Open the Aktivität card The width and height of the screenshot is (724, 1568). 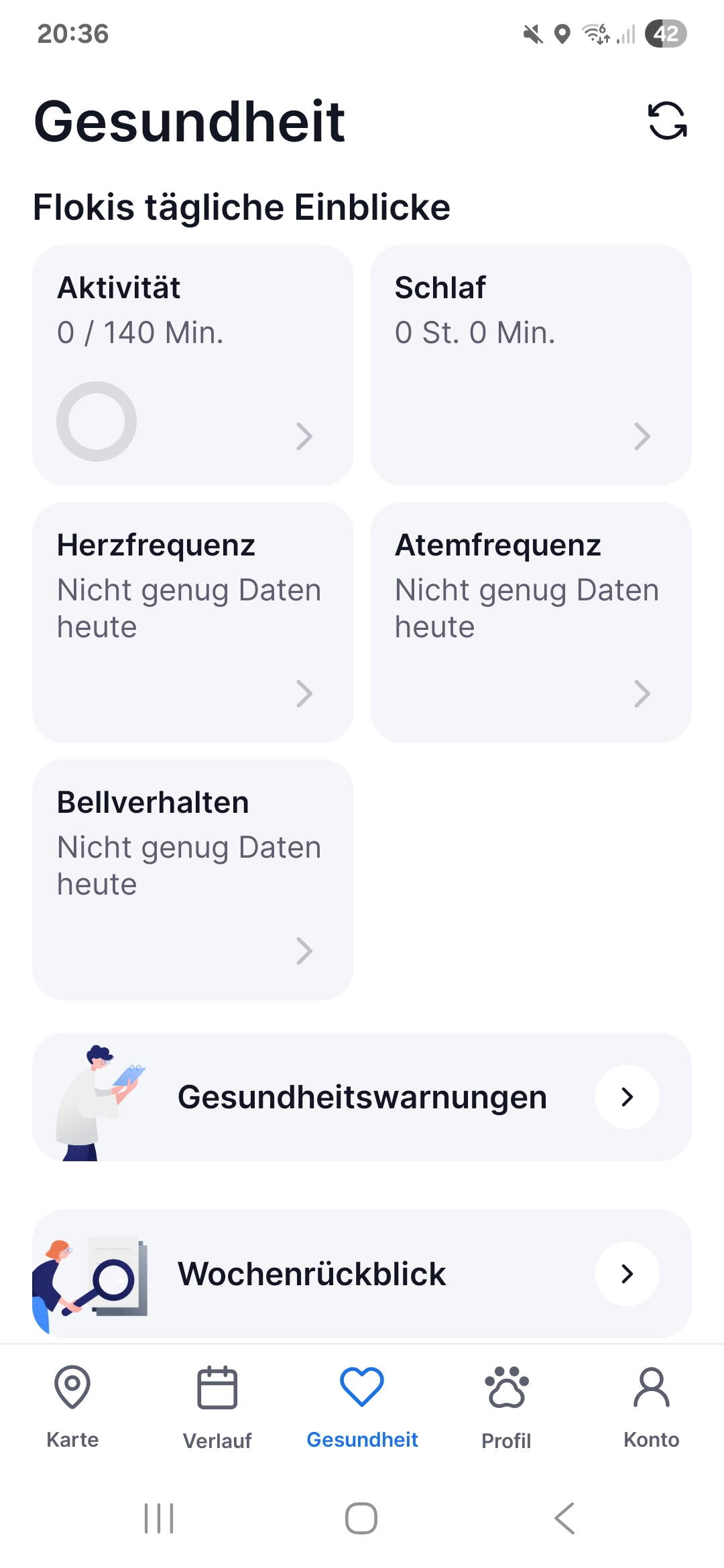click(x=193, y=365)
